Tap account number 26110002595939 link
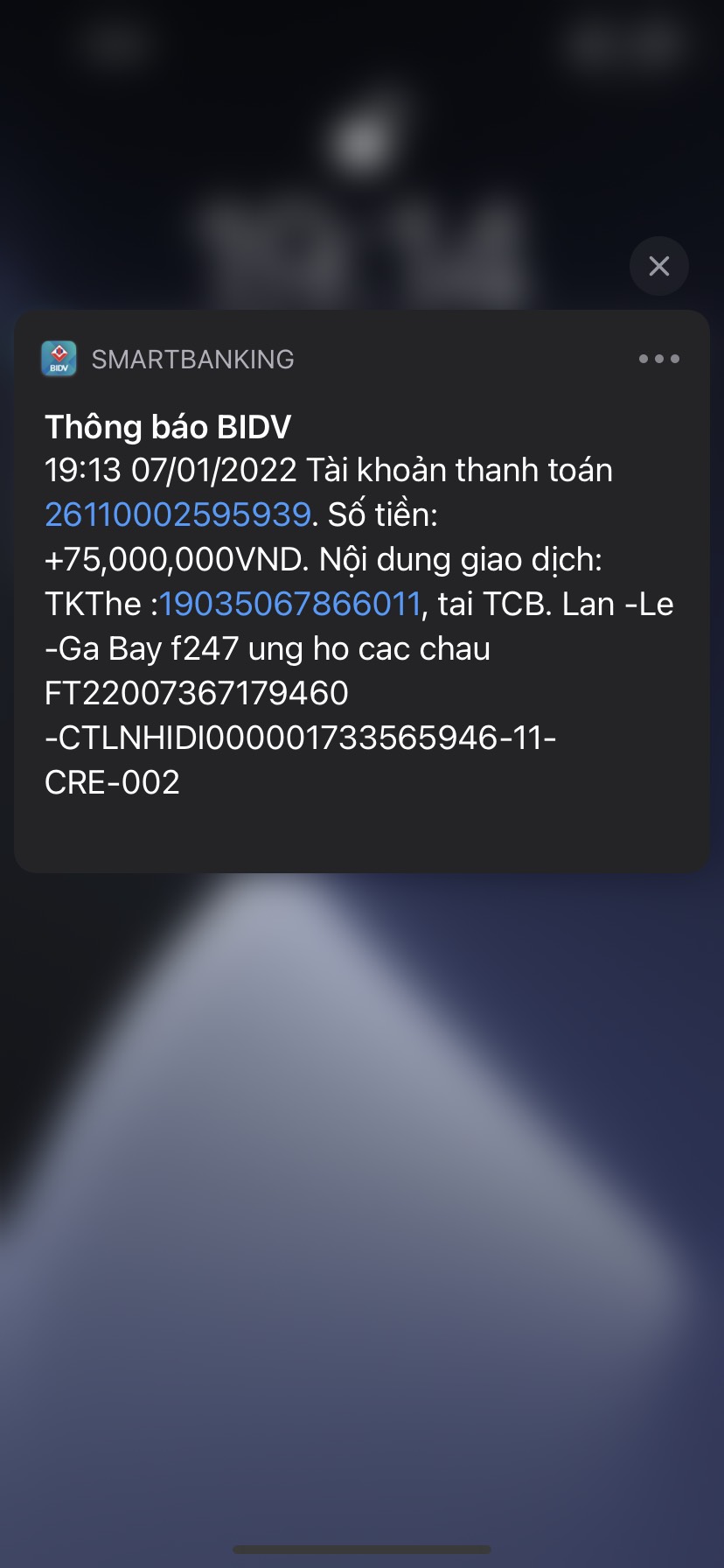The height and width of the screenshot is (1568, 724). tap(178, 514)
